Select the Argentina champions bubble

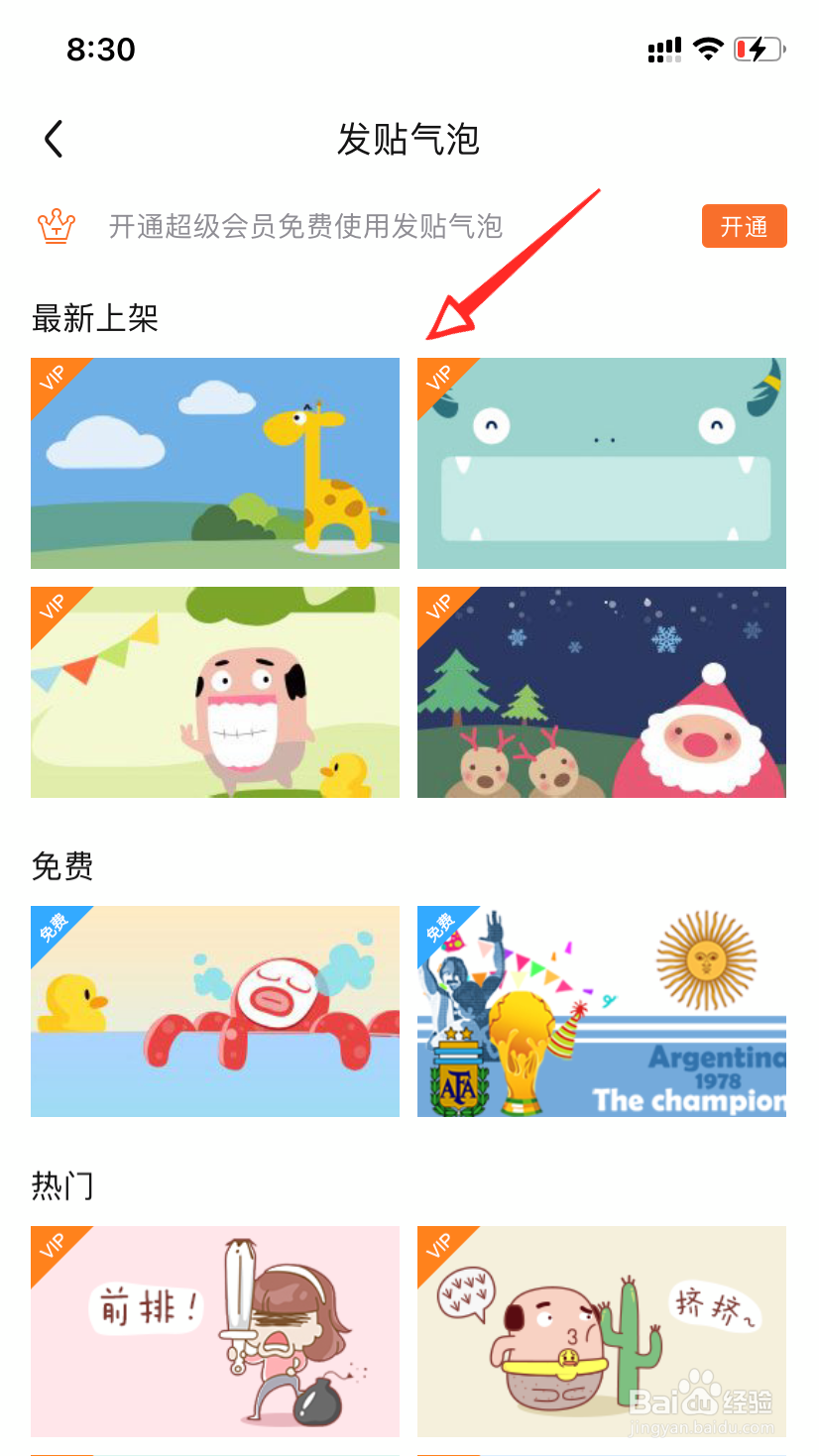[601, 1011]
